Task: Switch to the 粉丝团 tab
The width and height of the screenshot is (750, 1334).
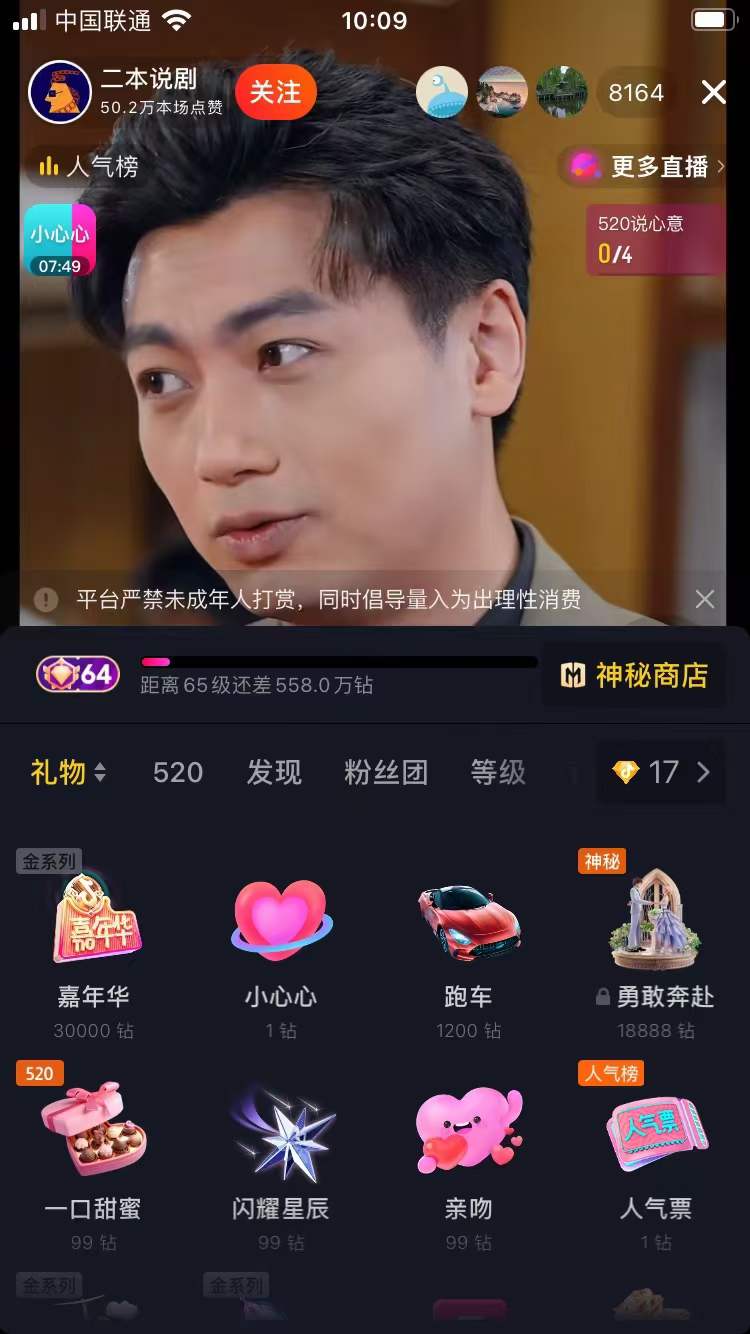Action: pos(386,772)
